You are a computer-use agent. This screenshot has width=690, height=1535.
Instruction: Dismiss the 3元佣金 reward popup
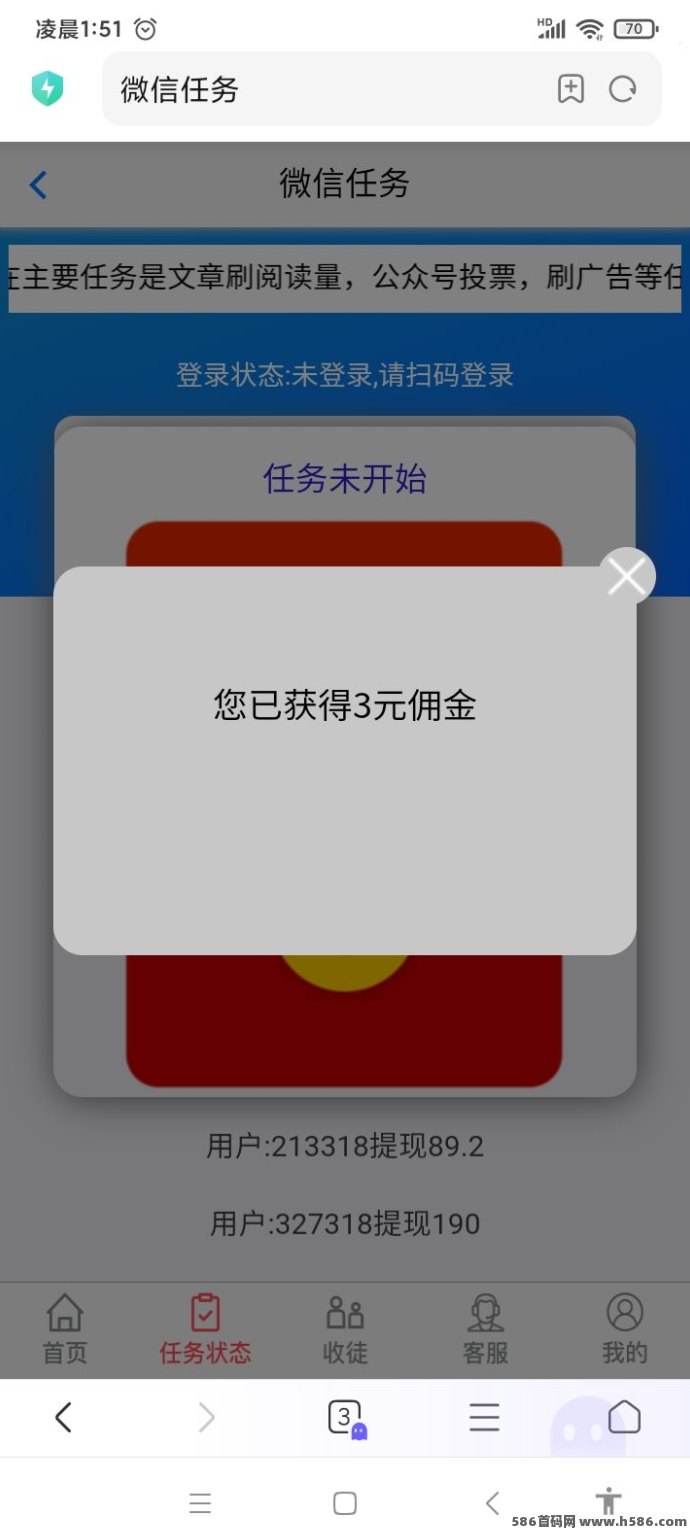[x=627, y=576]
